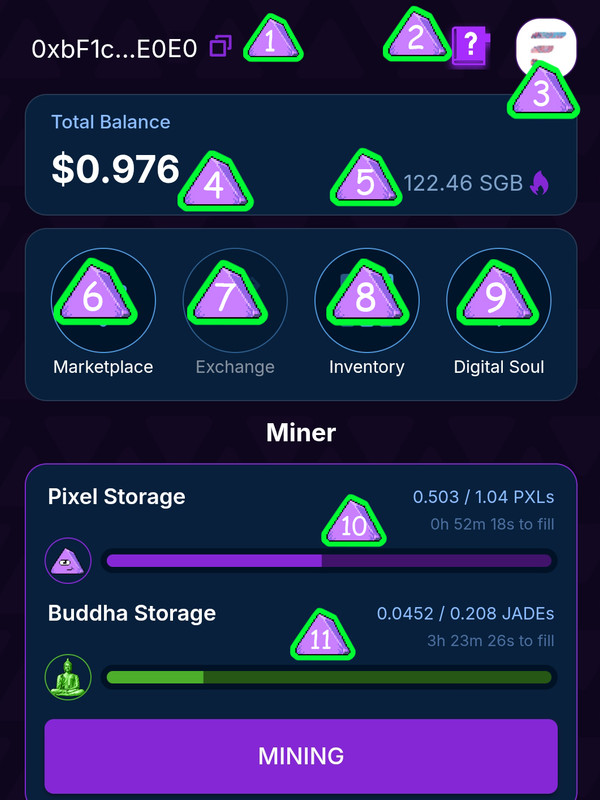Copy the wallet address 0xbF1c...E0E0

[221, 46]
